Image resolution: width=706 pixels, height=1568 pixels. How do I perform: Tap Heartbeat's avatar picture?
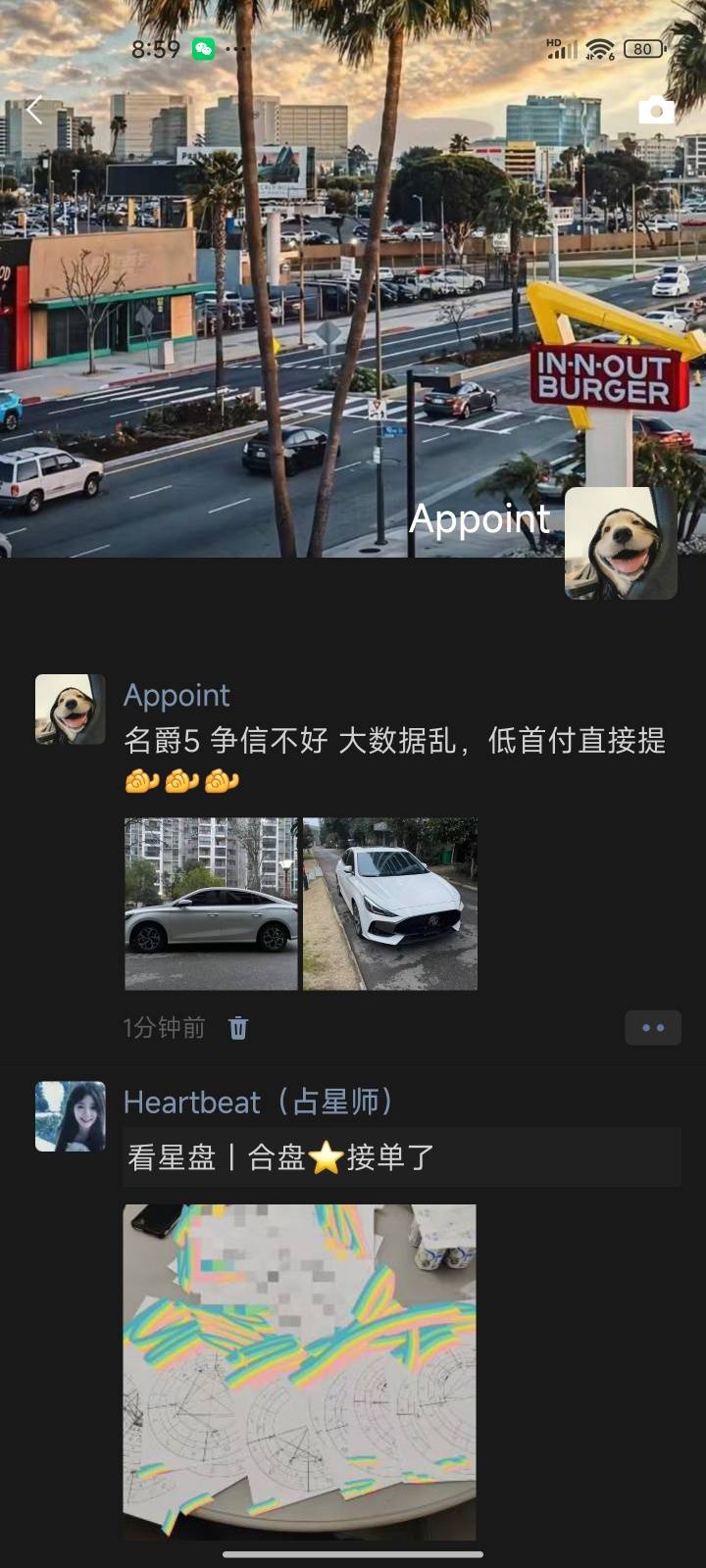click(x=71, y=1116)
